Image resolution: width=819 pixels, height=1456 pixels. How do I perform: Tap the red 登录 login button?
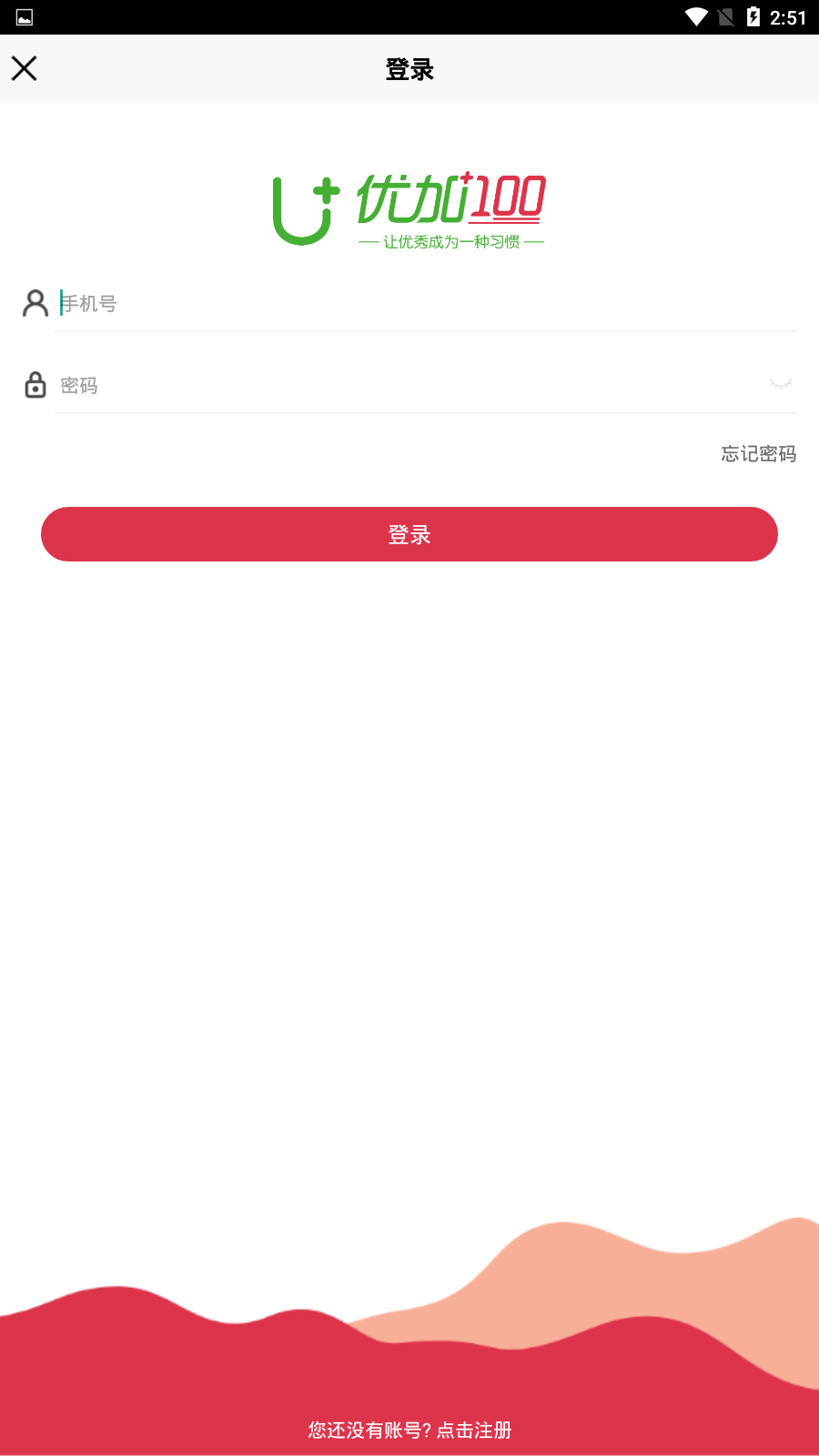pyautogui.click(x=409, y=534)
